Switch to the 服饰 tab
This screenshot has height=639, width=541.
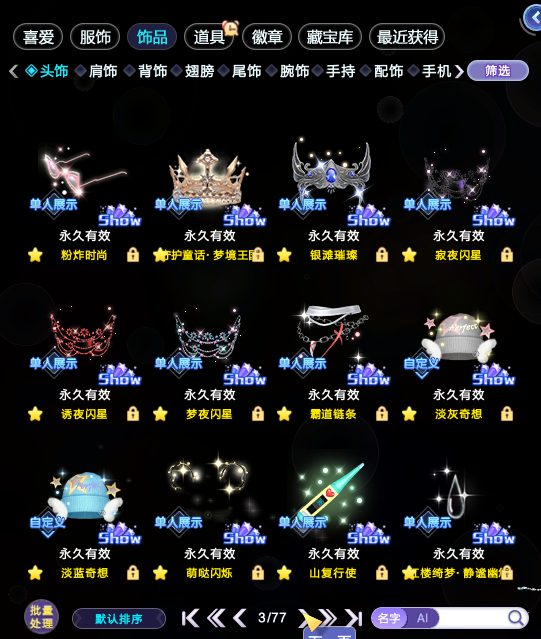click(x=95, y=37)
